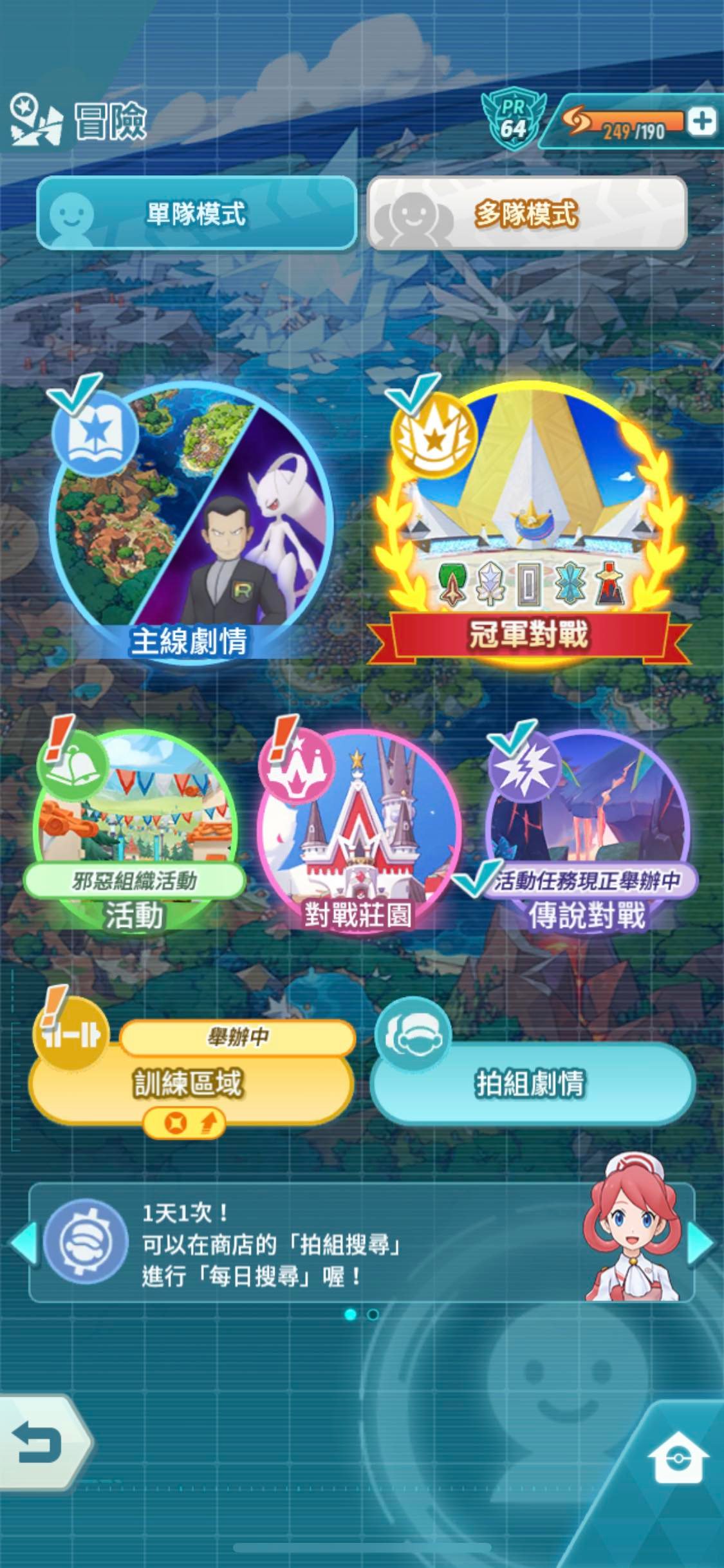The height and width of the screenshot is (1568, 724).
Task: Show previous tip with left arrow
Action: click(23, 1242)
